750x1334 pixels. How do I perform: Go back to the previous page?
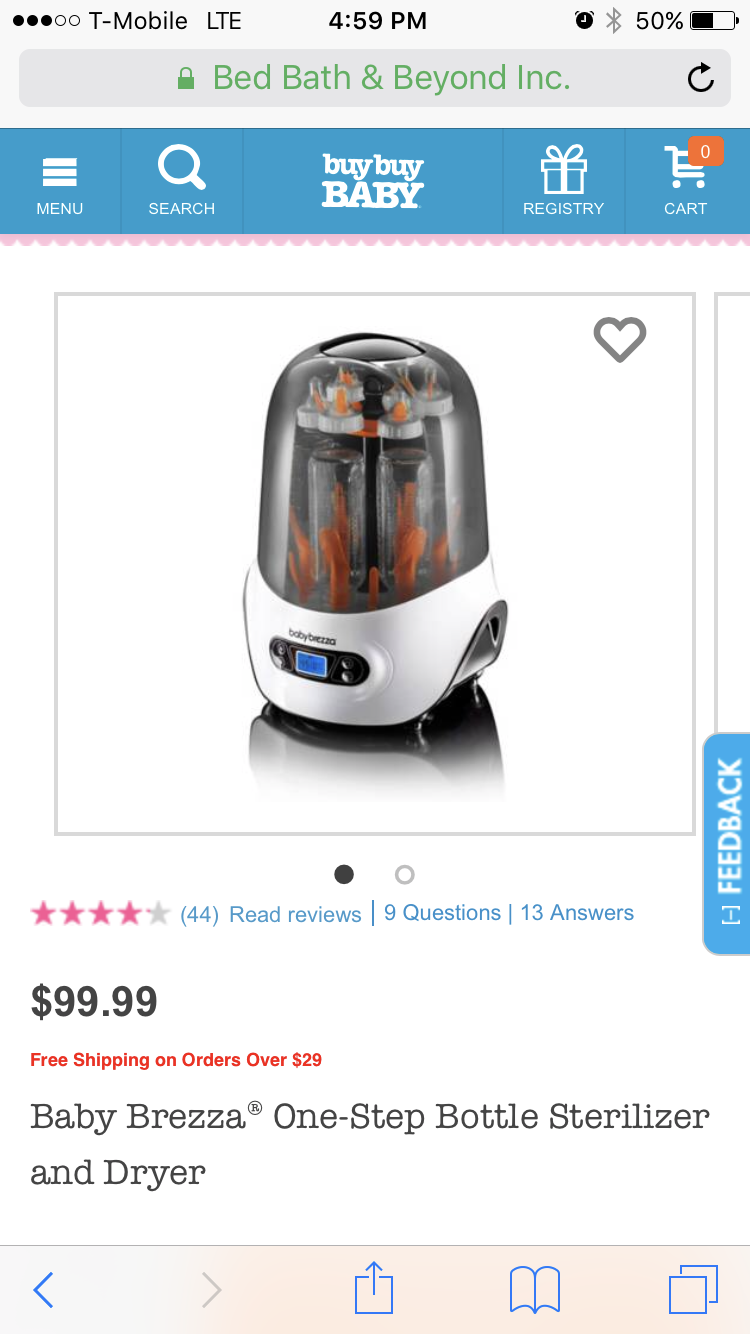pos(43,1290)
